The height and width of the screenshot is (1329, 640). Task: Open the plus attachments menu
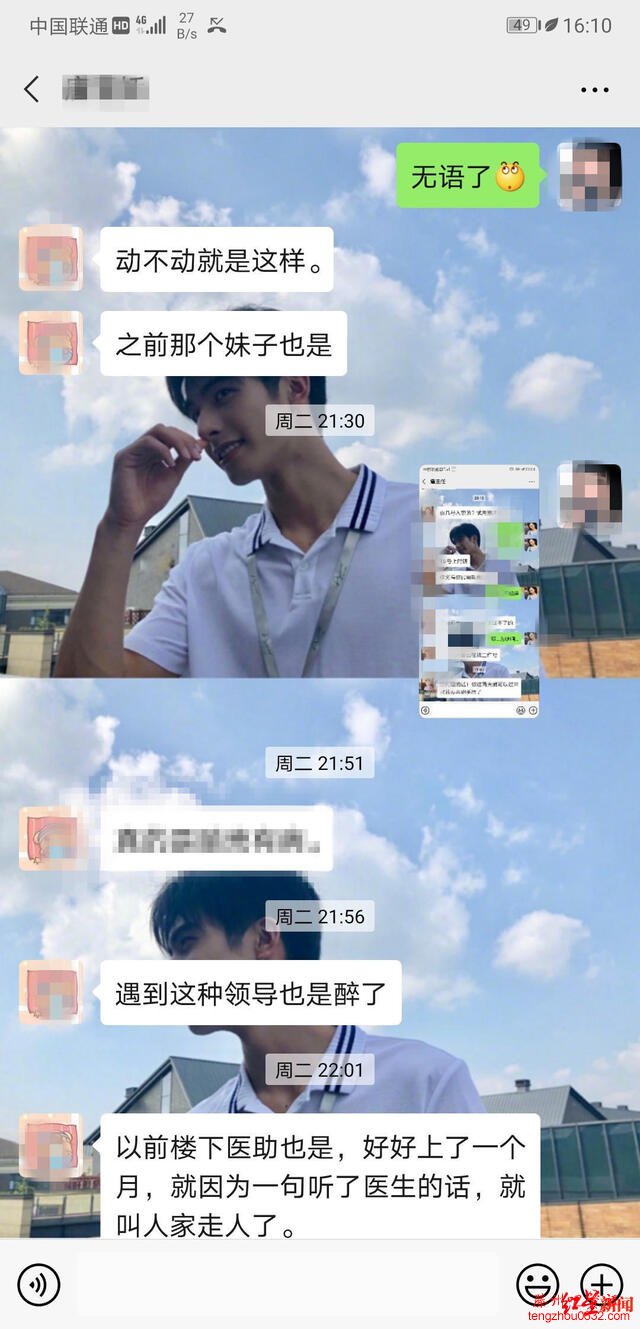click(x=600, y=1283)
